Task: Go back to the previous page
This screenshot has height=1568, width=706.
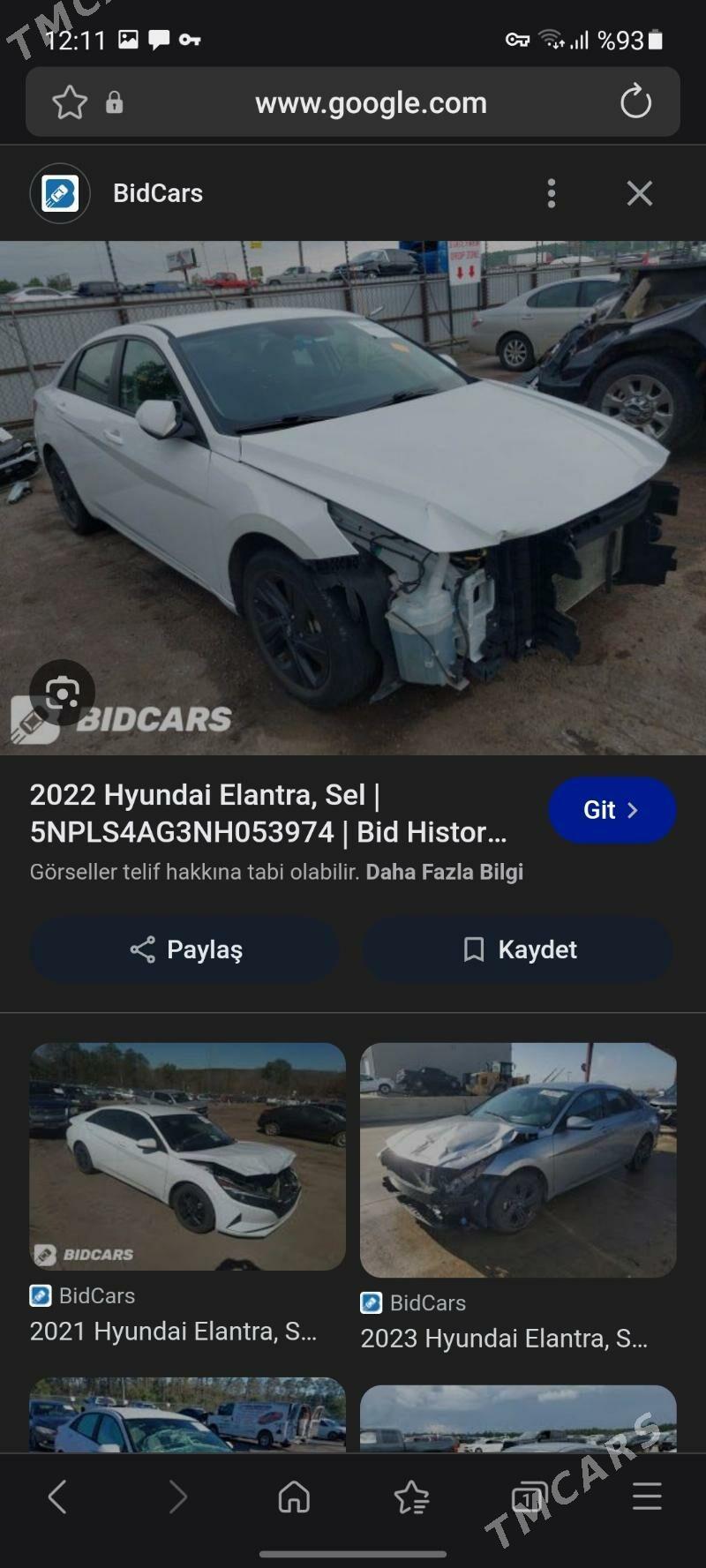Action: (57, 1497)
